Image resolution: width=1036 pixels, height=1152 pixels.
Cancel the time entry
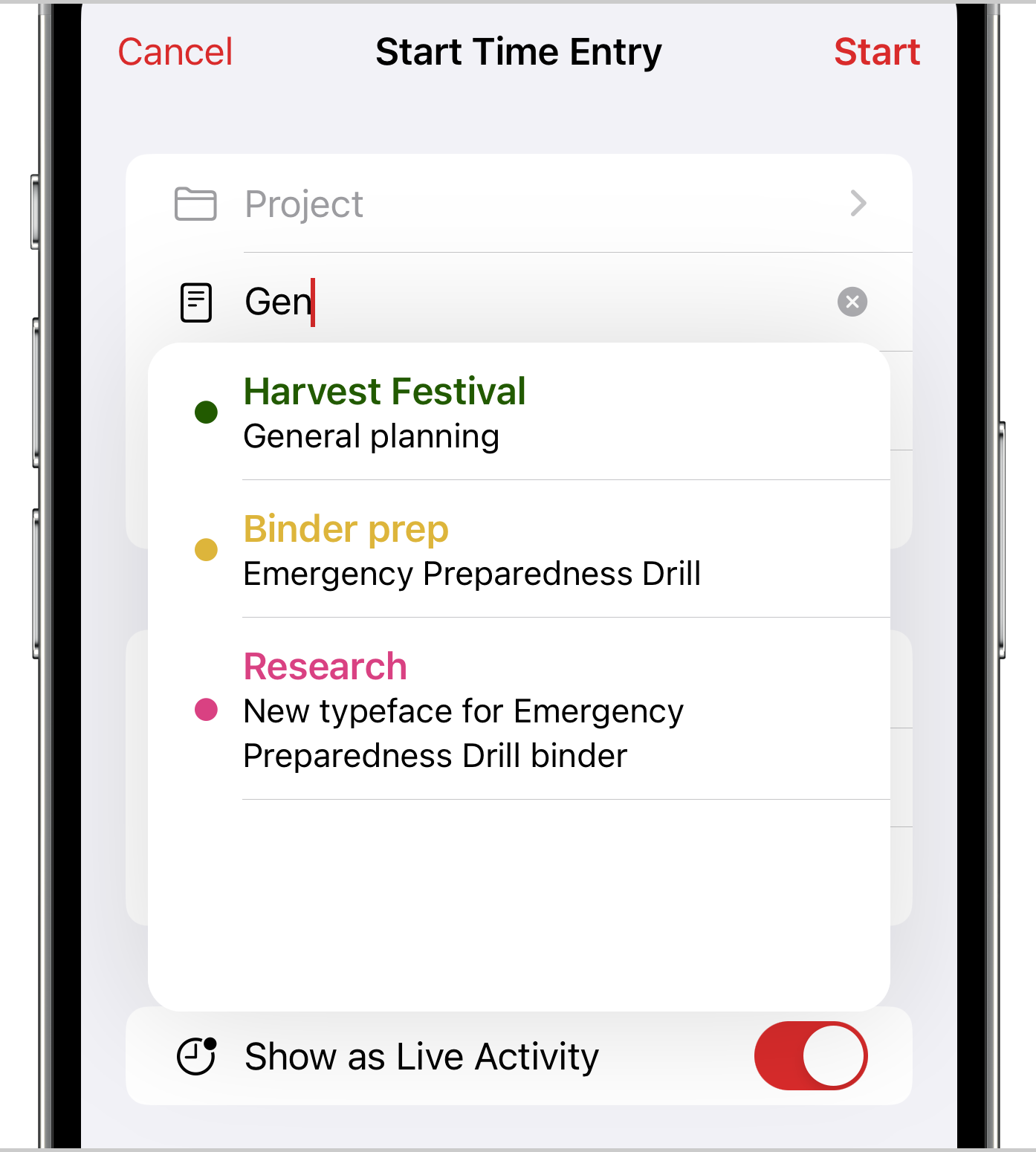click(x=175, y=53)
